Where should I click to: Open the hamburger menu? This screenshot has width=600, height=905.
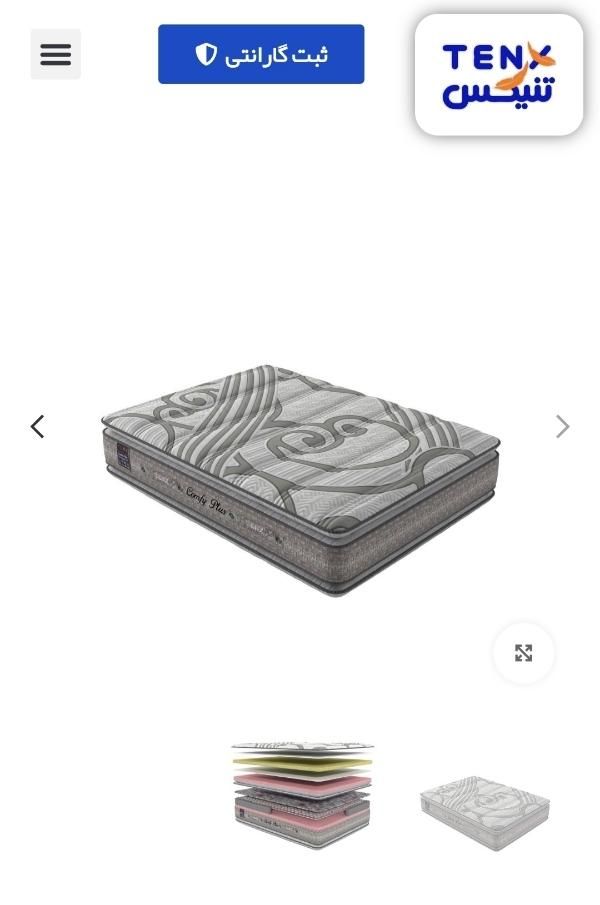(55, 54)
